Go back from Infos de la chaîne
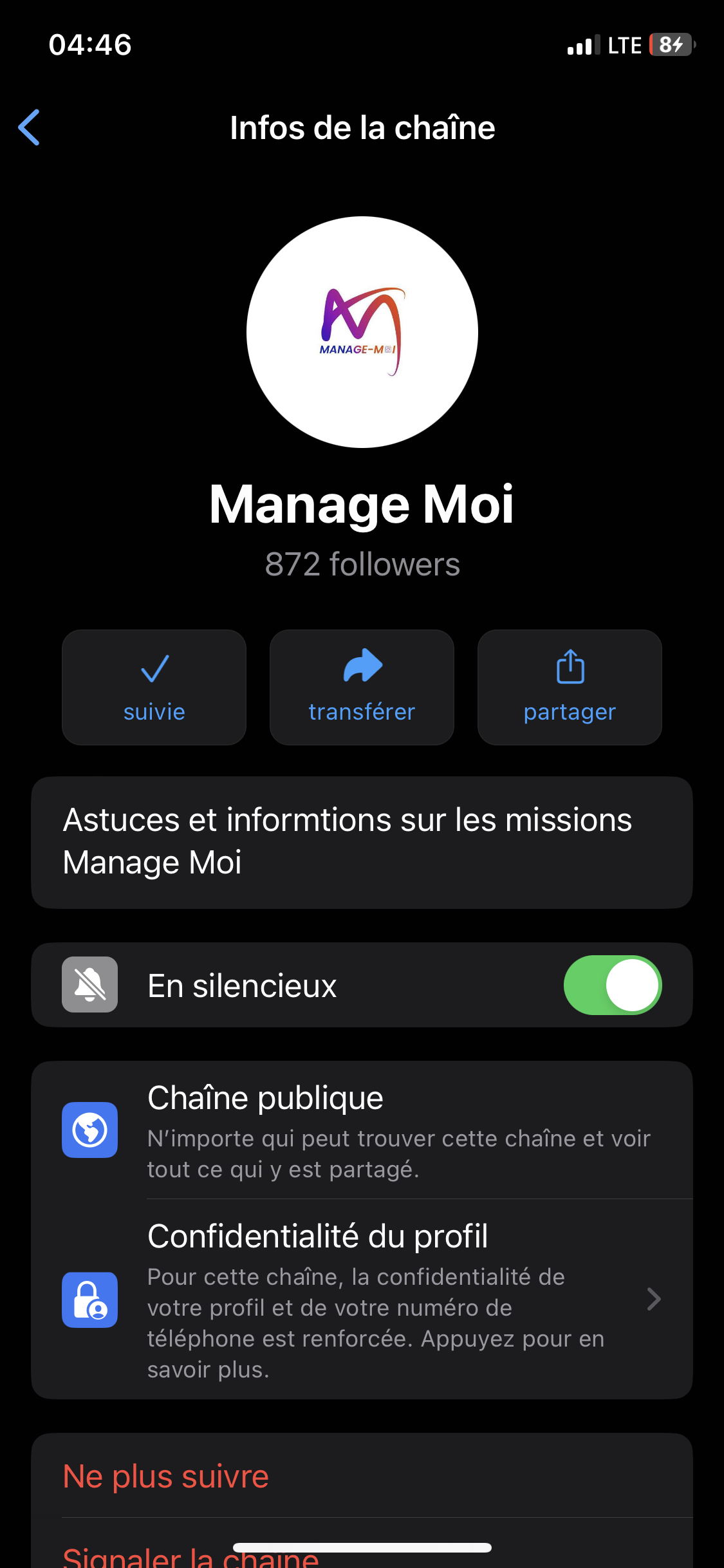 [x=30, y=127]
